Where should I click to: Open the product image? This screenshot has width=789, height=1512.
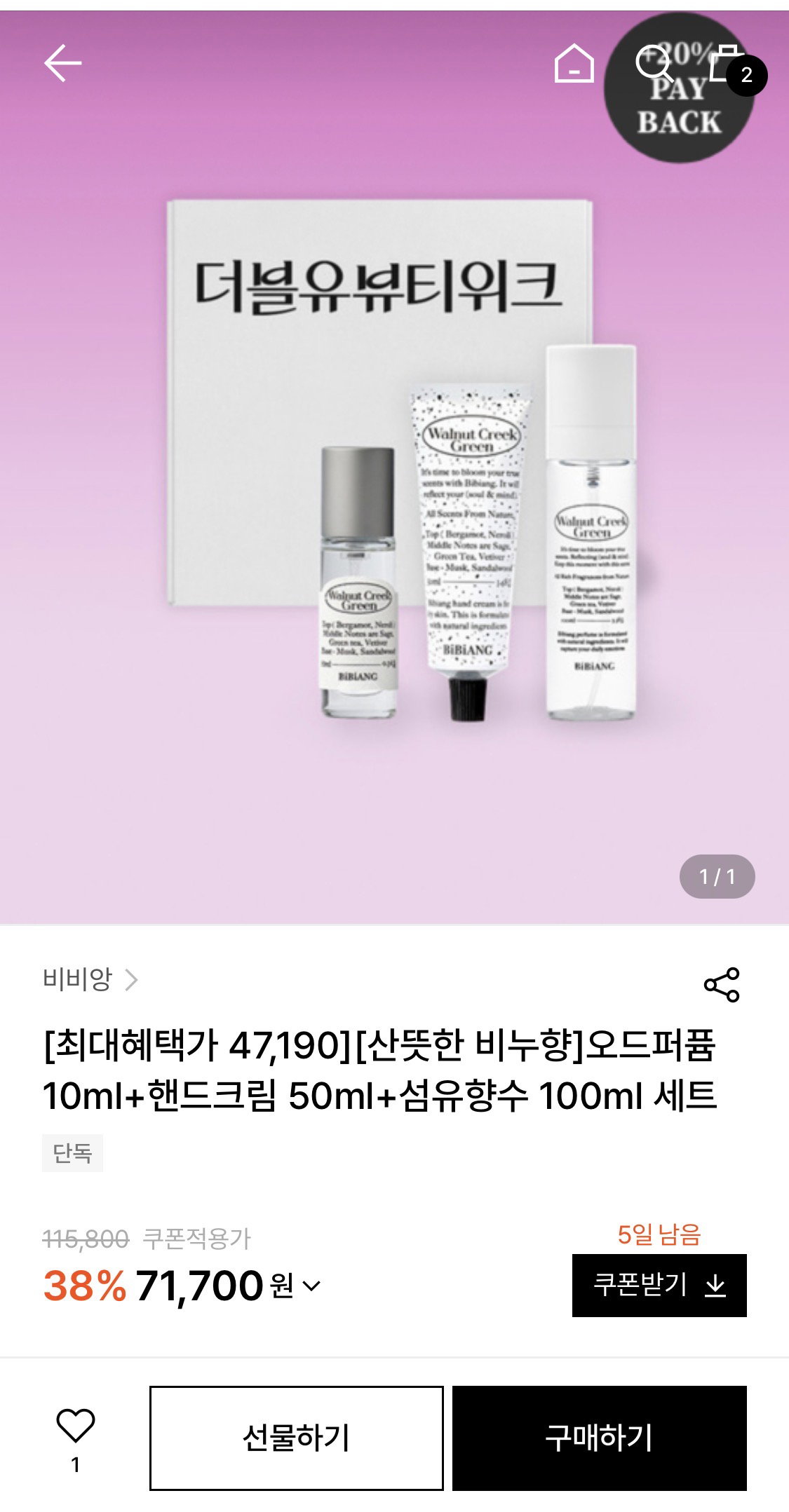[394, 468]
